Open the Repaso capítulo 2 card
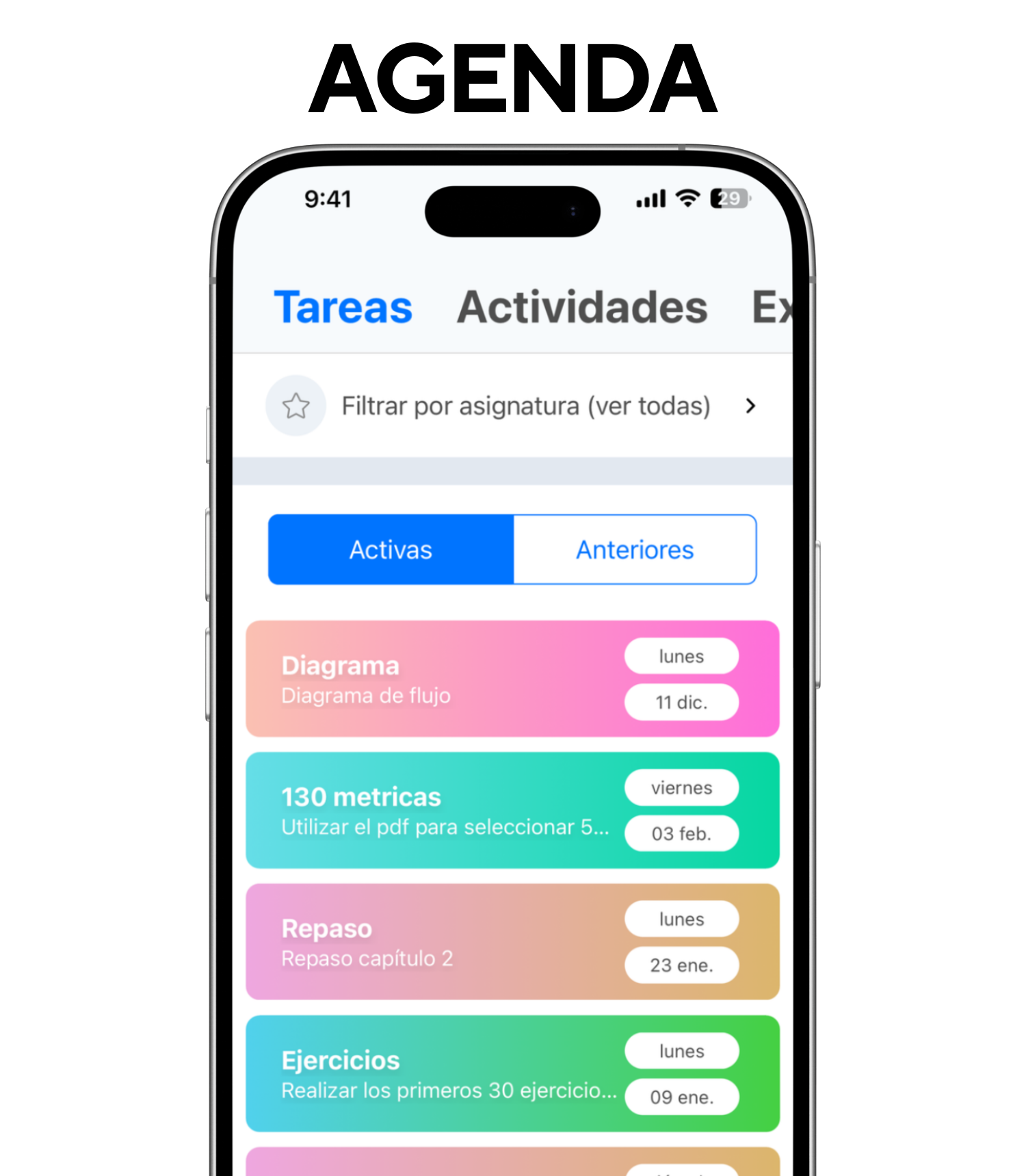This screenshot has height=1176, width=1026. click(x=438, y=941)
